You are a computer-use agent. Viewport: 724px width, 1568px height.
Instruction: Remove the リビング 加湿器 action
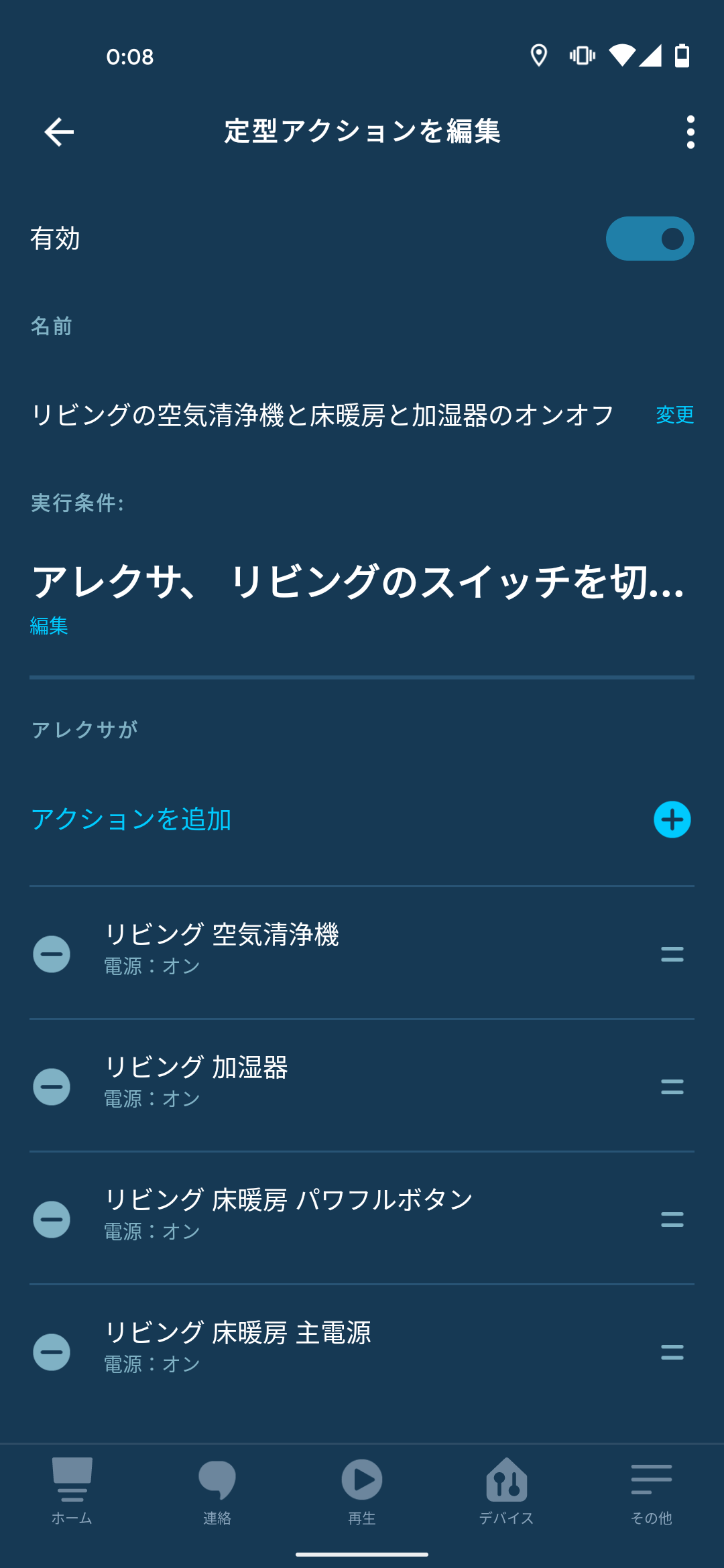pyautogui.click(x=52, y=1087)
